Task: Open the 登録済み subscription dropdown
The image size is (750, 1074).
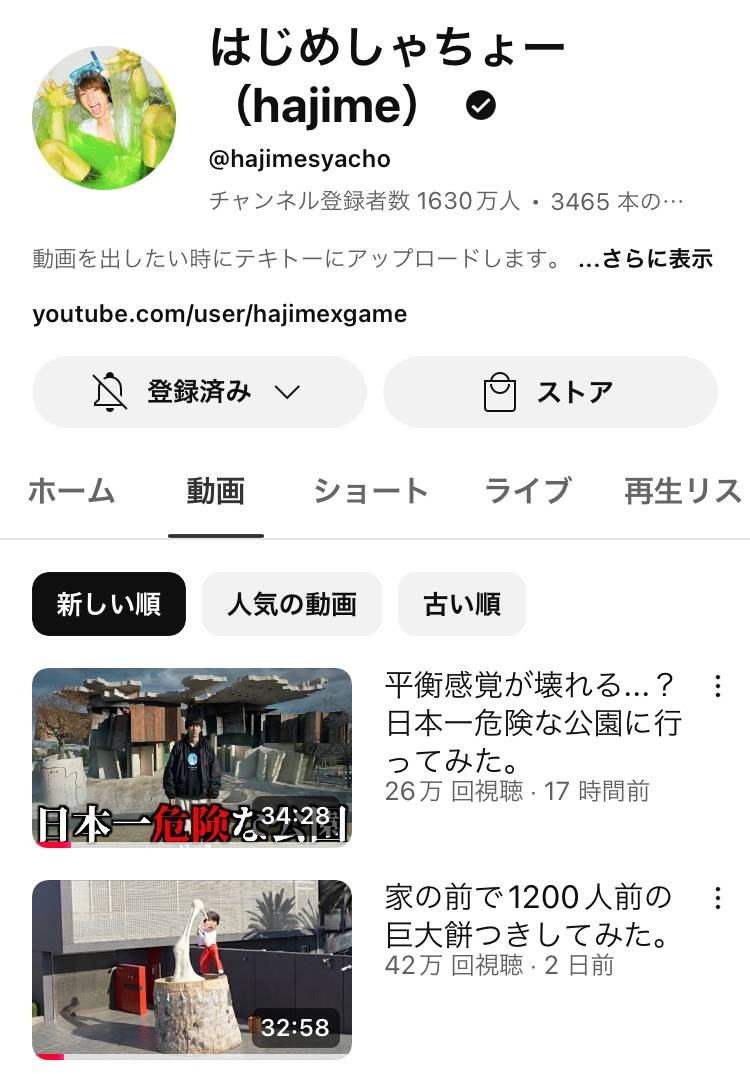Action: pos(199,392)
